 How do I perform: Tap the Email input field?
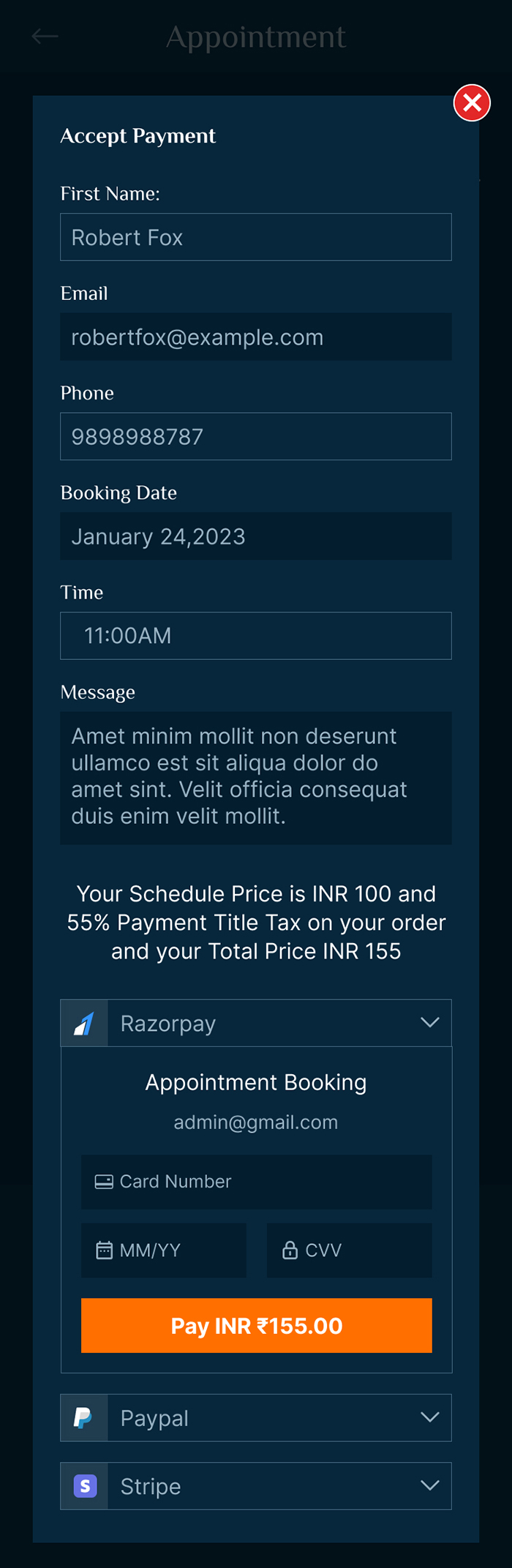click(255, 337)
